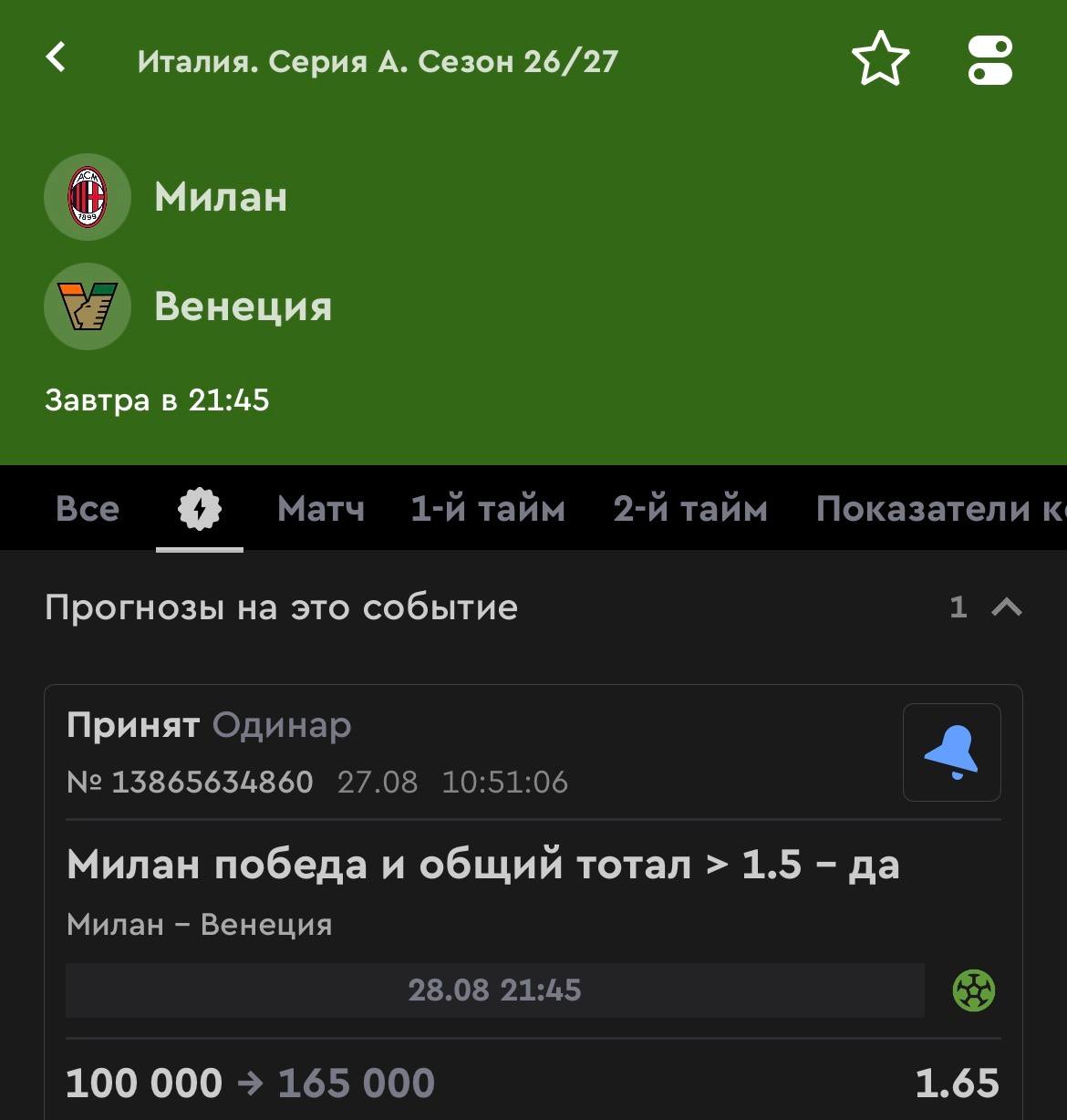Open the 2-й тайм tab

point(690,509)
